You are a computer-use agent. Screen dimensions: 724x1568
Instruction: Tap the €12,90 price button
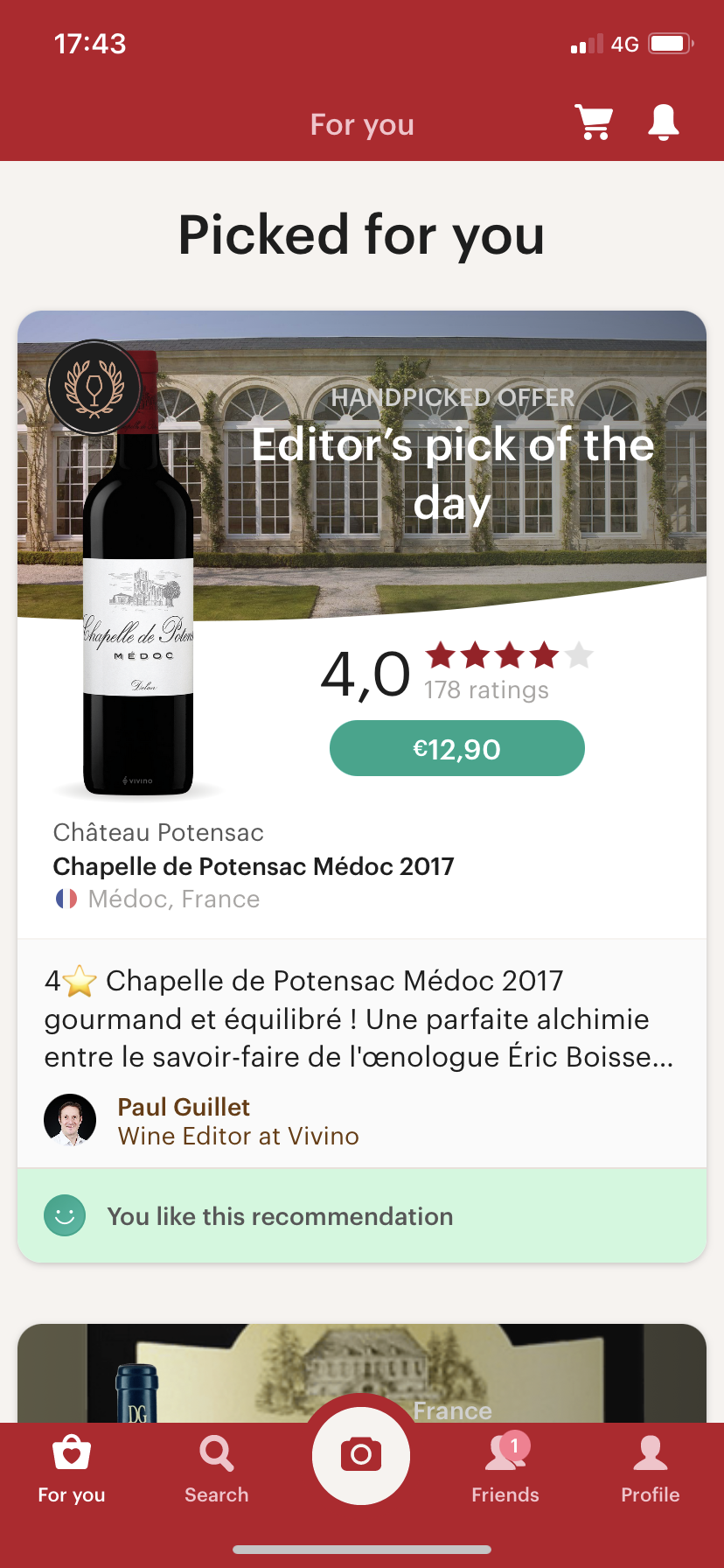(456, 749)
